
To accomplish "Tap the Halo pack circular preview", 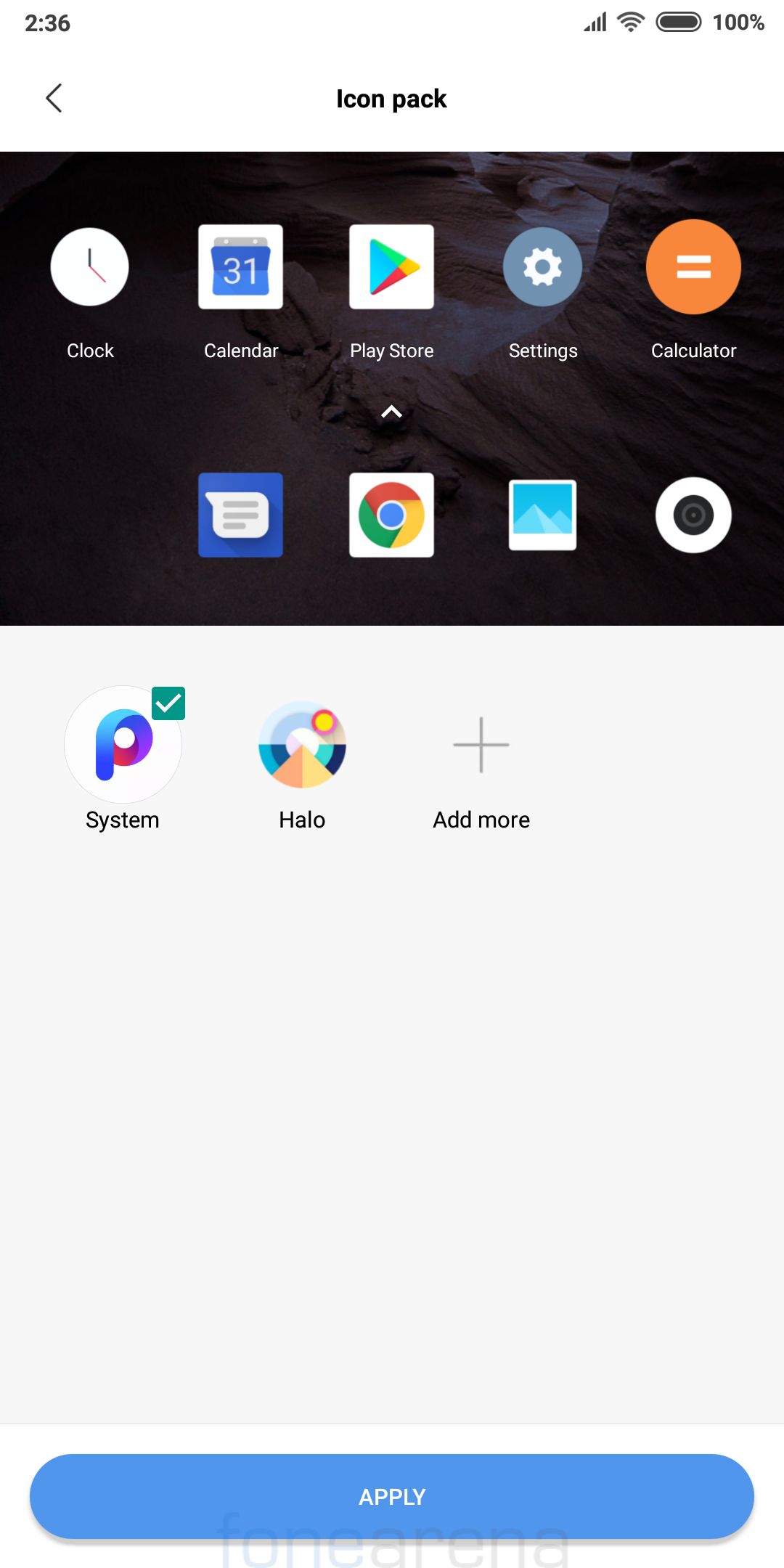I will (303, 744).
